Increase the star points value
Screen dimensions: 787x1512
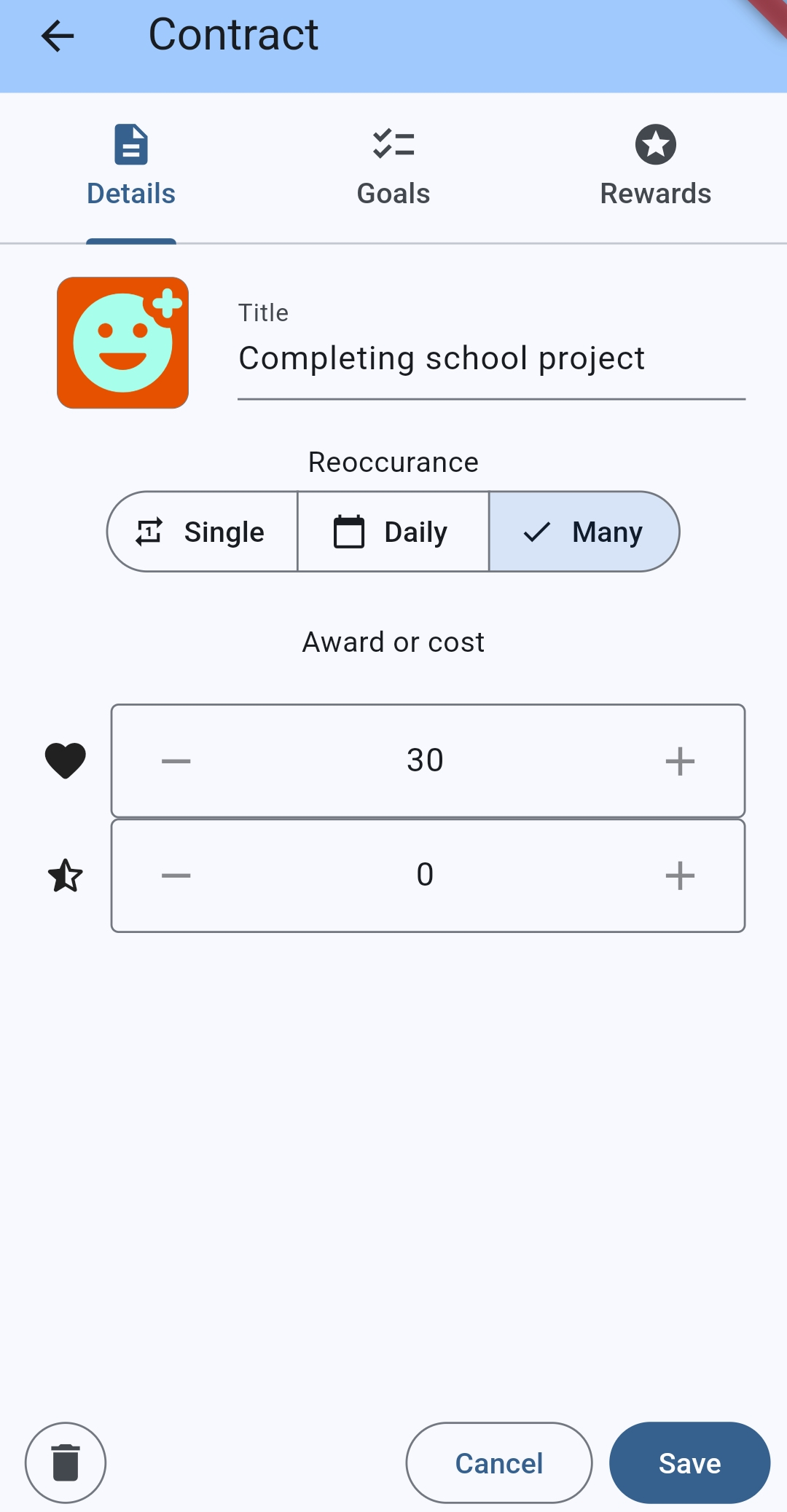(x=680, y=875)
